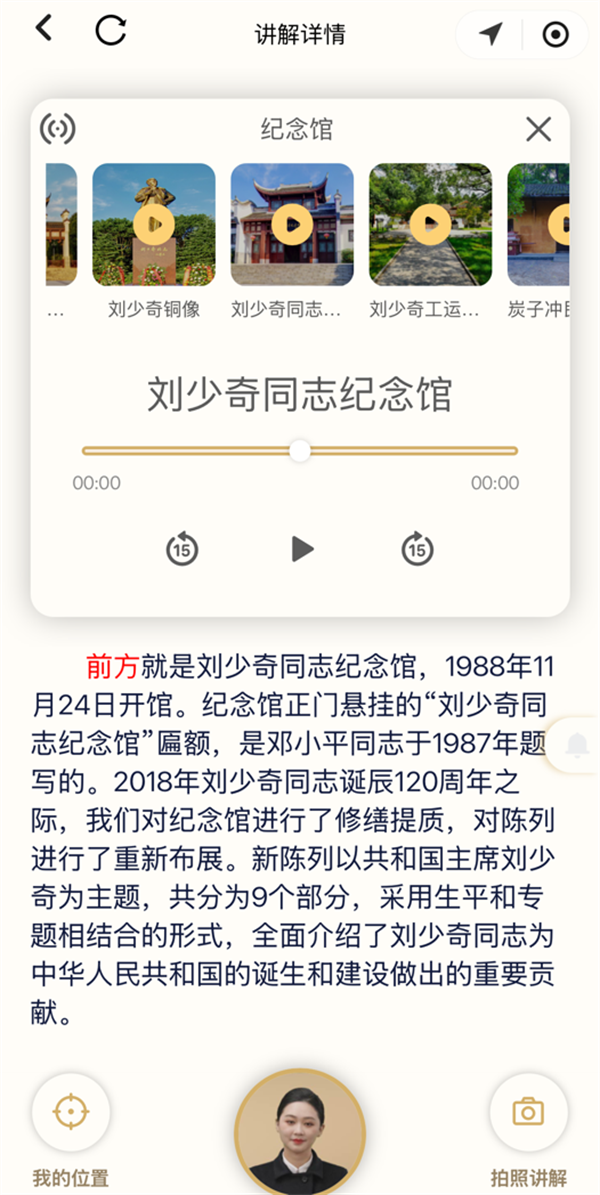Image resolution: width=600 pixels, height=1195 pixels.
Task: Tap the audio progress slider
Action: 300,450
